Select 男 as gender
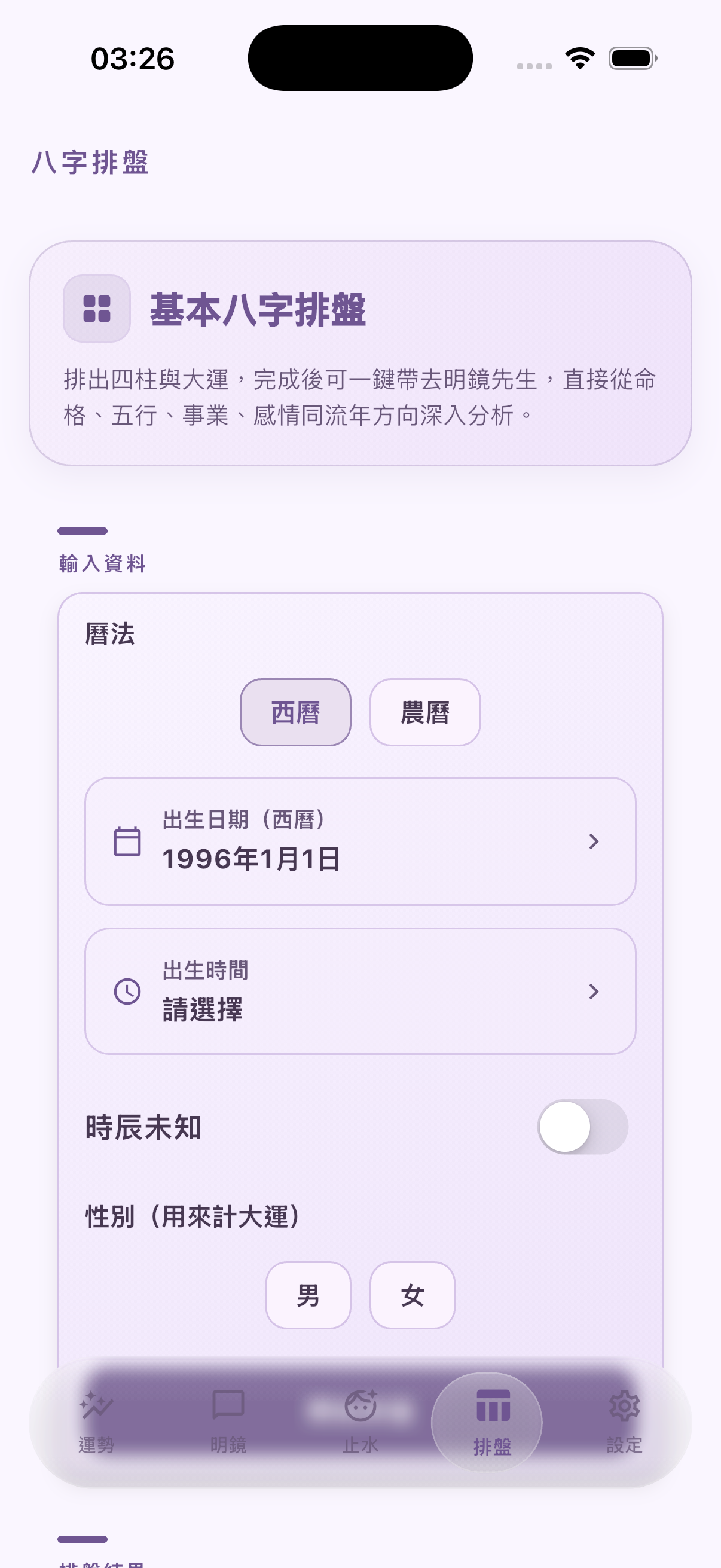 (308, 1295)
